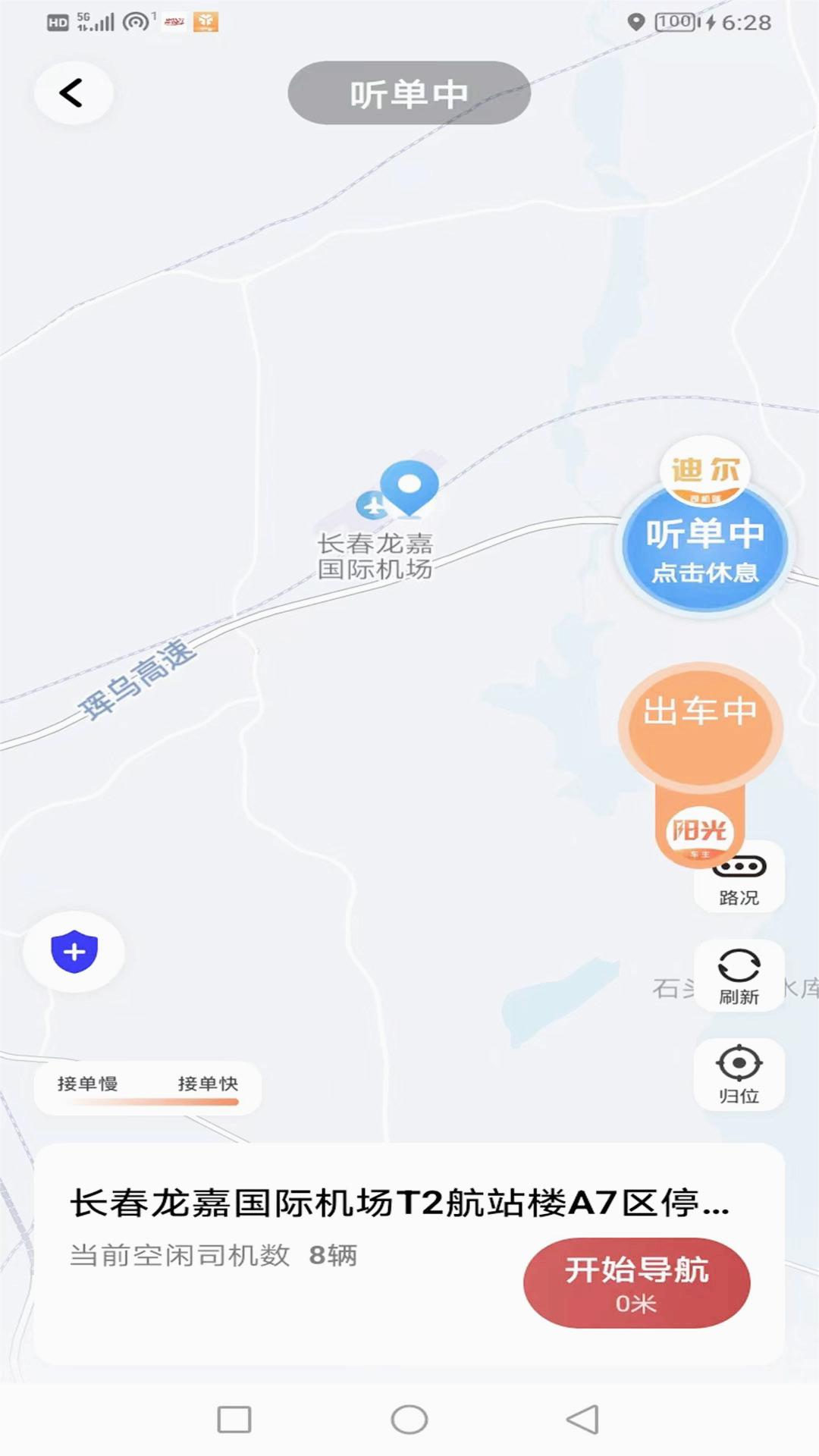819x1456 pixels.
Task: Go back using the top-left arrow
Action: point(73,93)
